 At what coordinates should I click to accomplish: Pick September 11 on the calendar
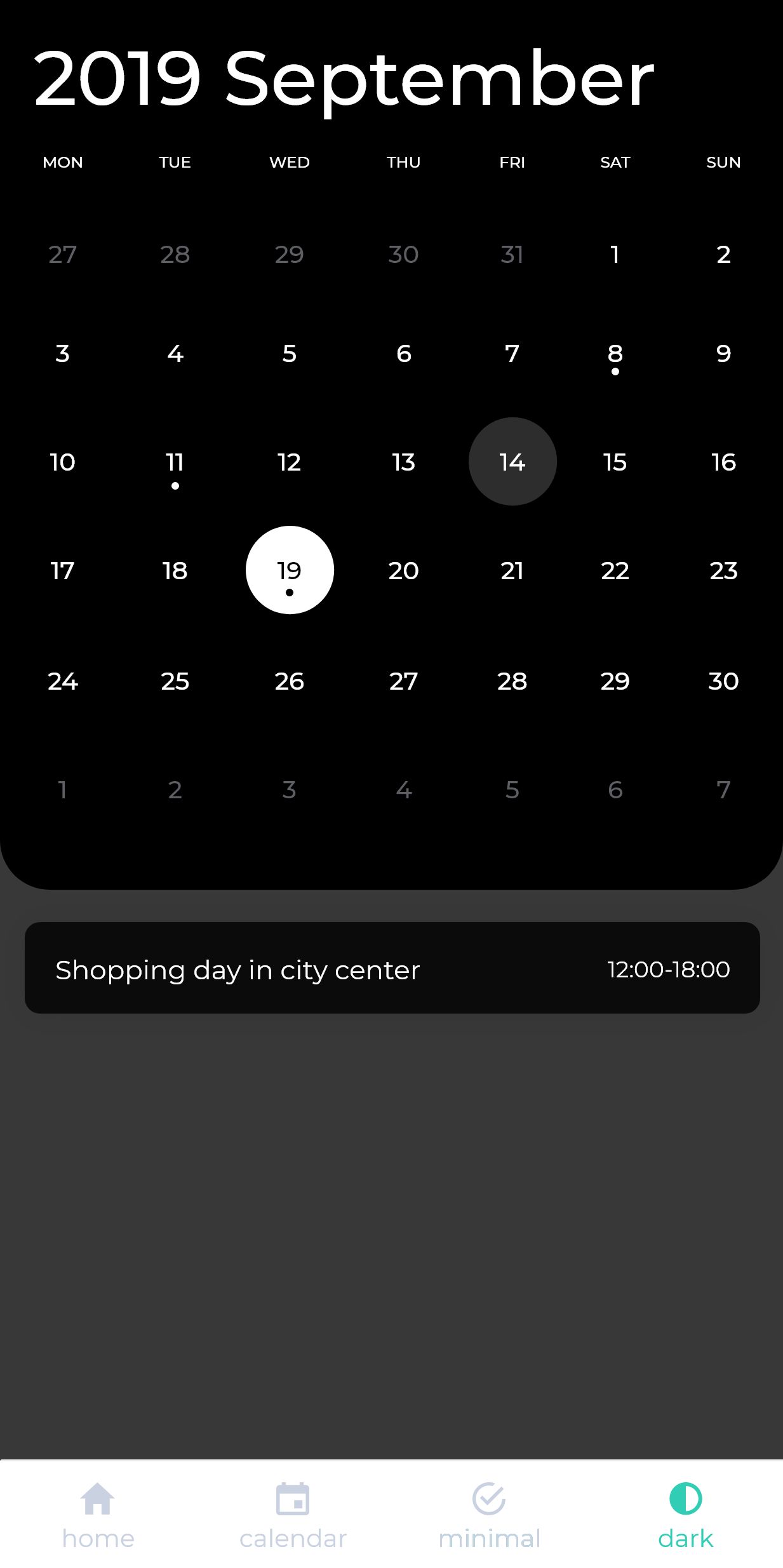pyautogui.click(x=175, y=462)
